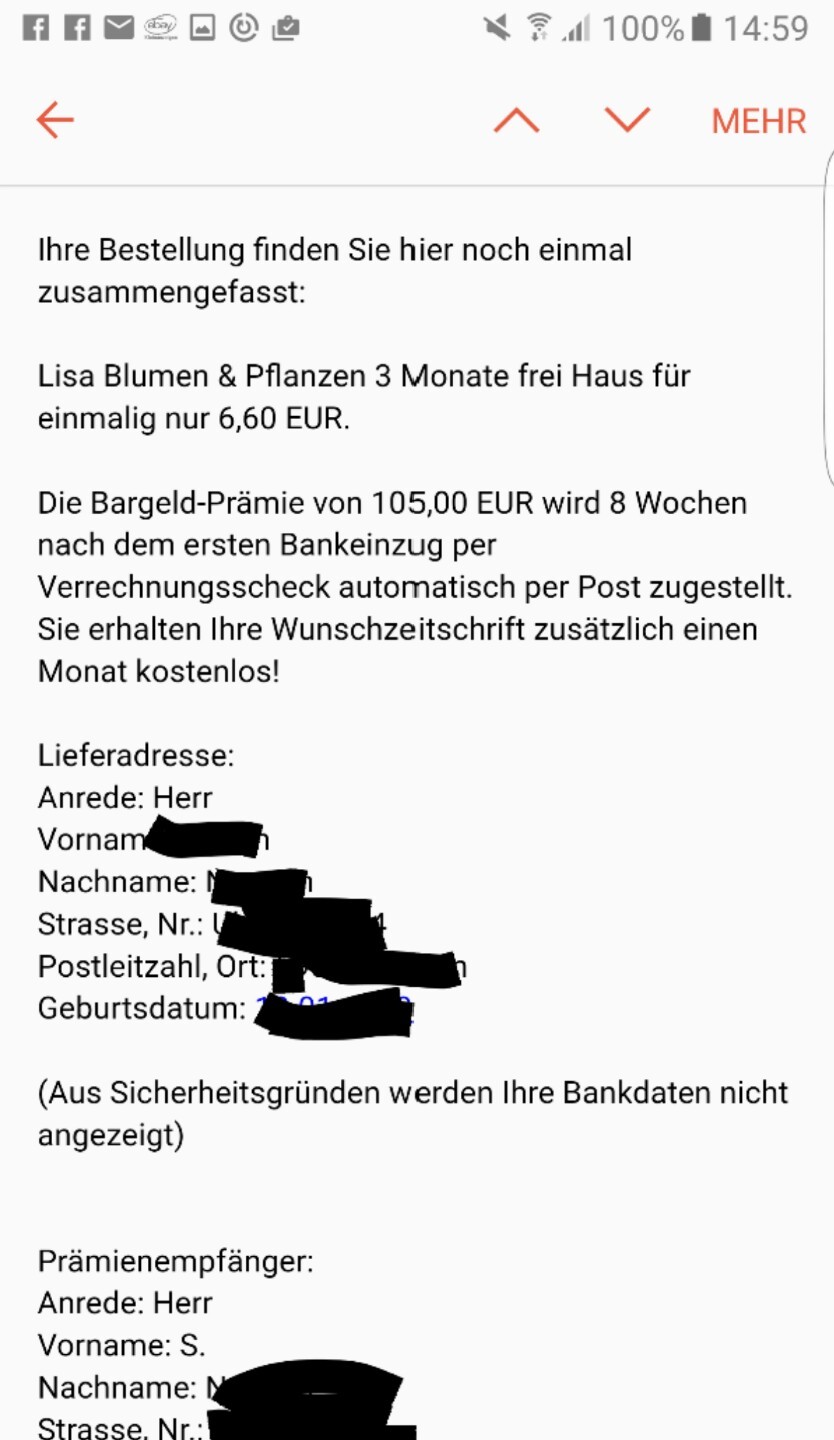Jump to the previous email
The height and width of the screenshot is (1440, 834).
pos(517,120)
